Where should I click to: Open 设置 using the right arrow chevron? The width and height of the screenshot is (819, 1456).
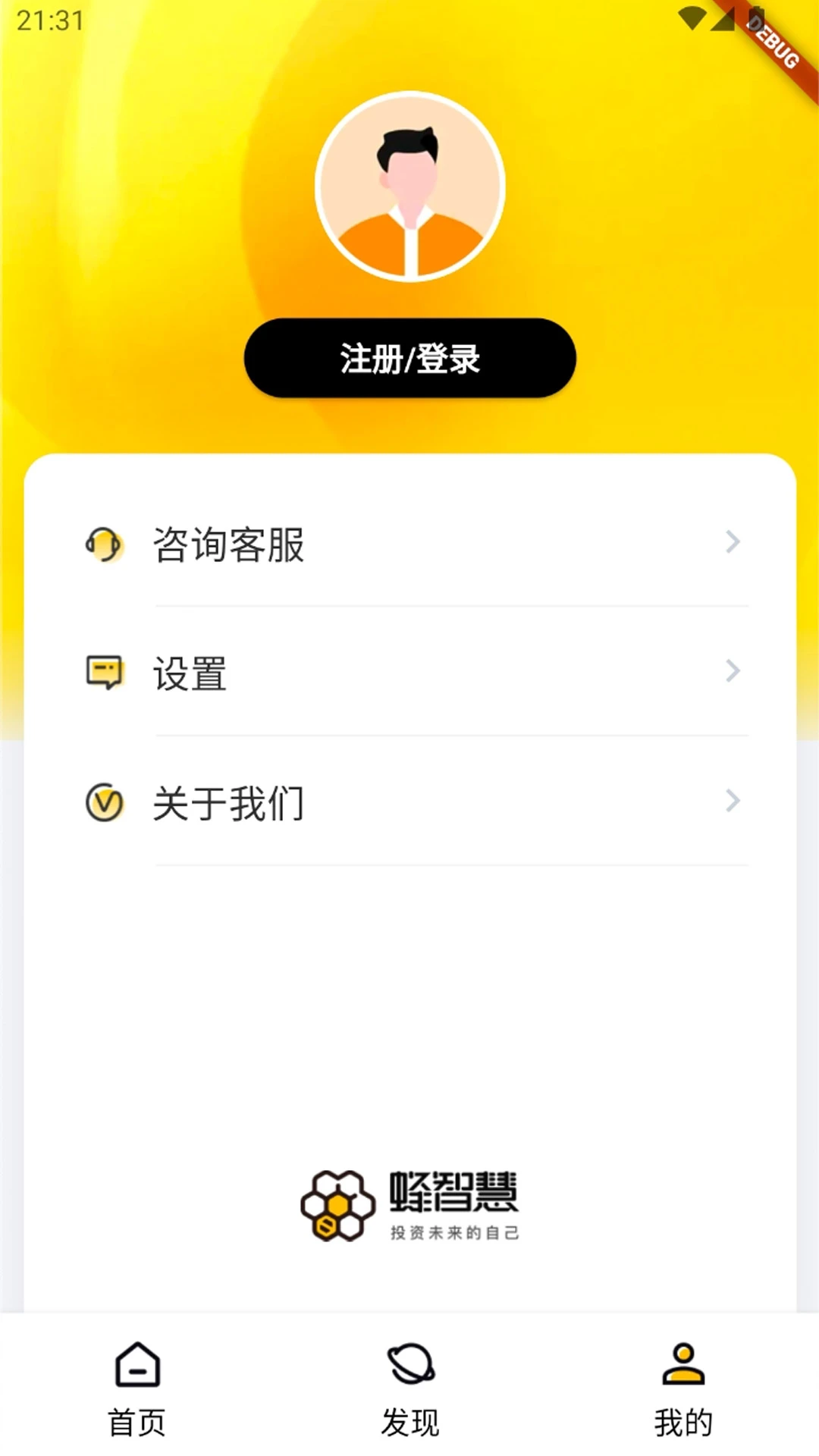click(x=732, y=670)
